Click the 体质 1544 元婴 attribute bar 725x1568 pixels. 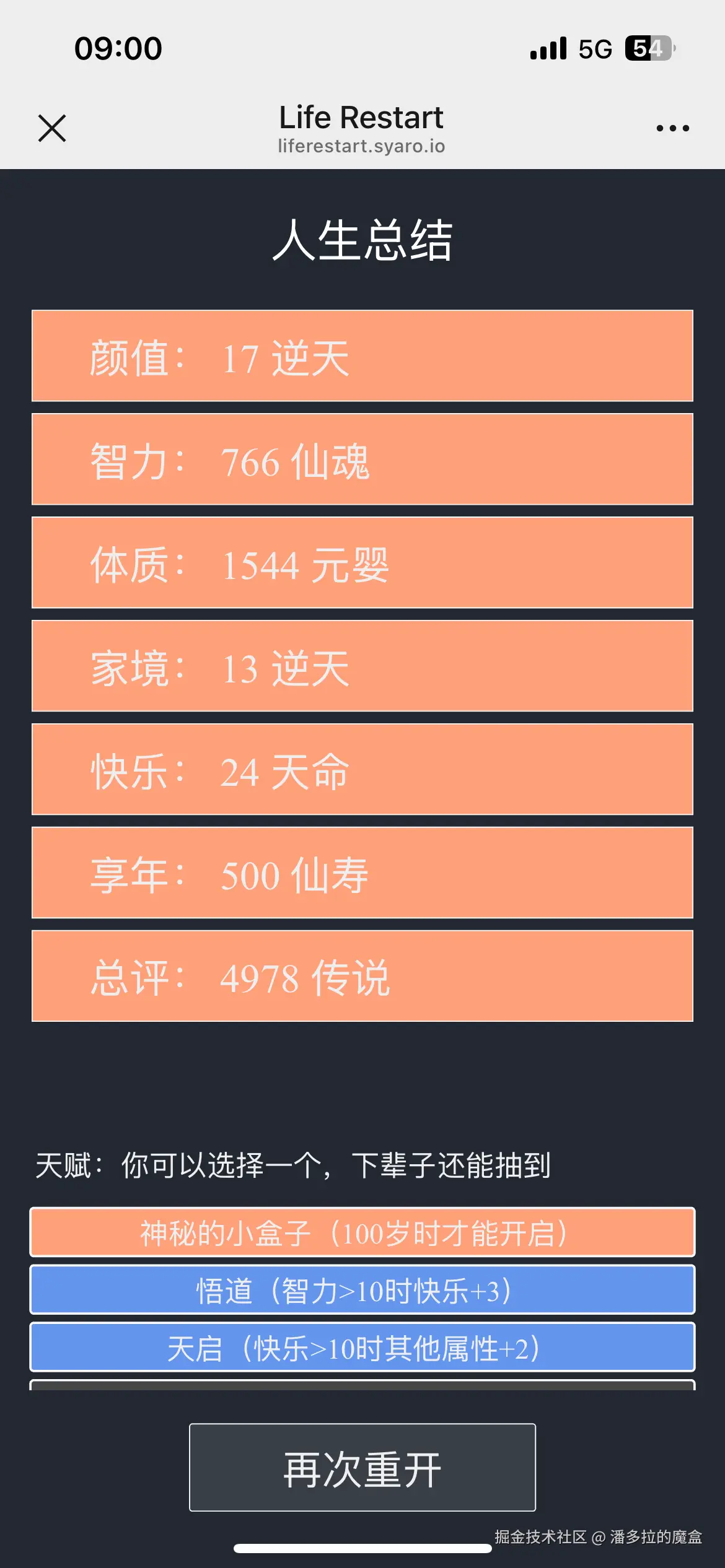(x=361, y=563)
